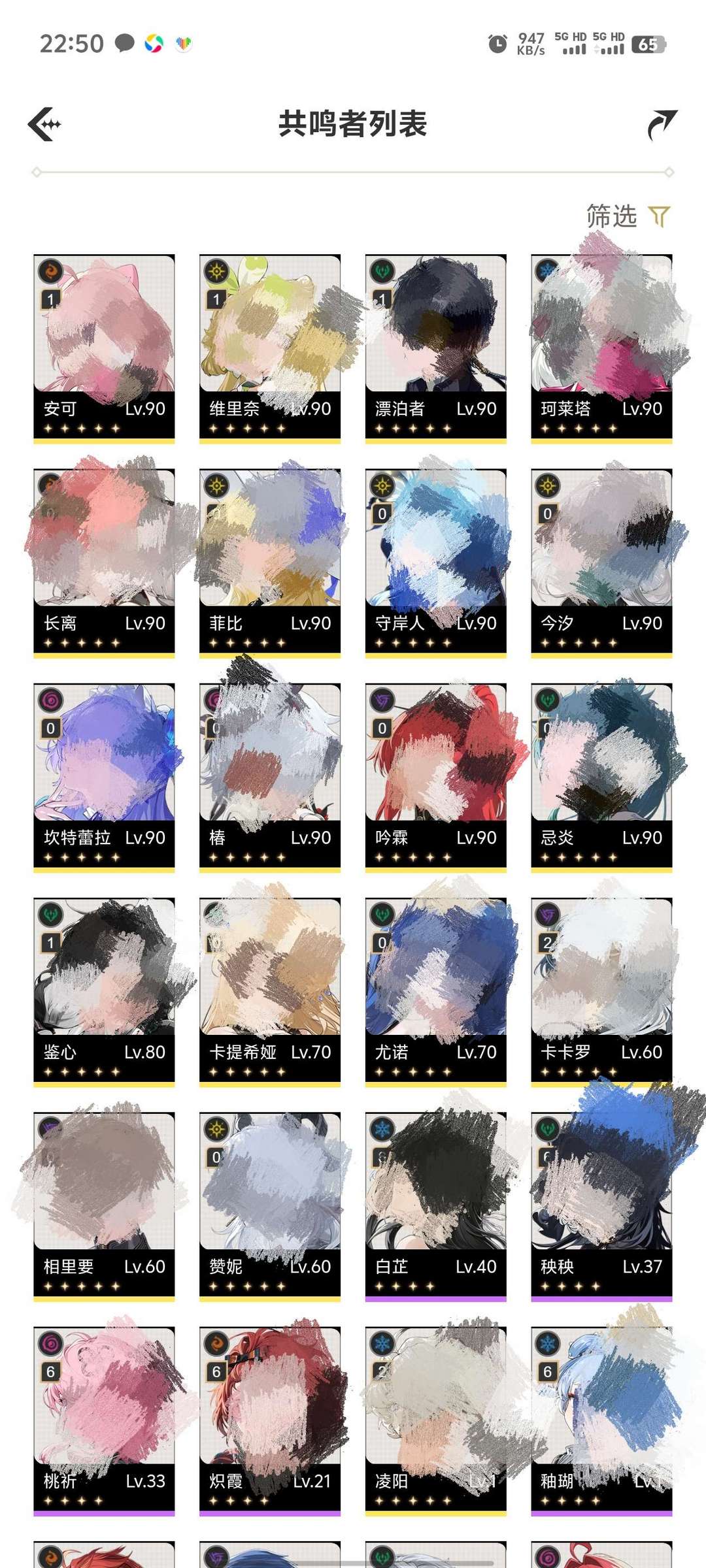Screen dimensions: 706x1568
Task: View 卡卡罗 details
Action: (601, 990)
